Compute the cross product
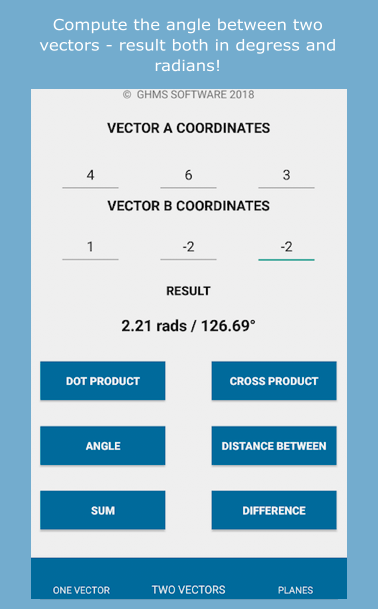The height and width of the screenshot is (609, 378). 274,381
